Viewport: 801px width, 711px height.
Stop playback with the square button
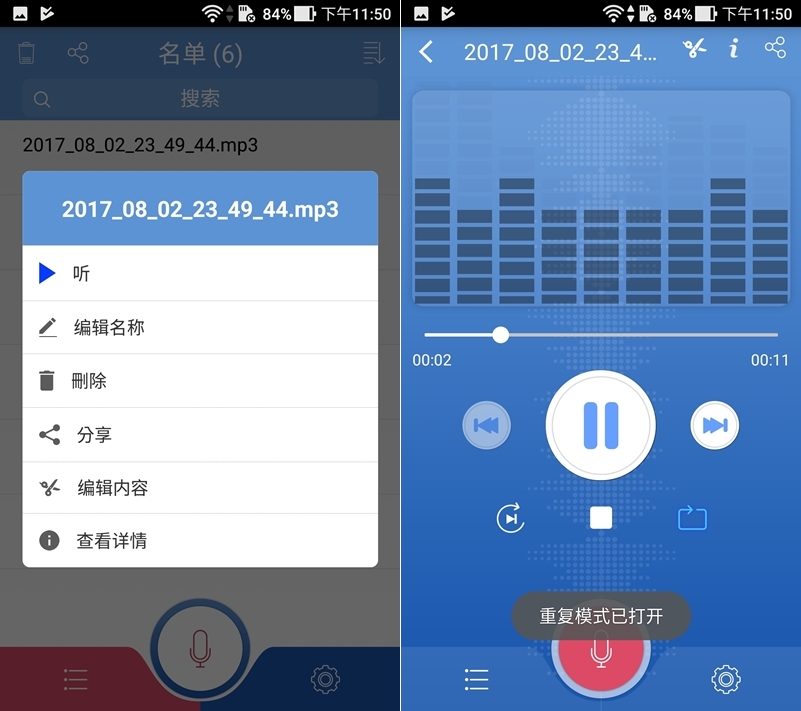(600, 517)
